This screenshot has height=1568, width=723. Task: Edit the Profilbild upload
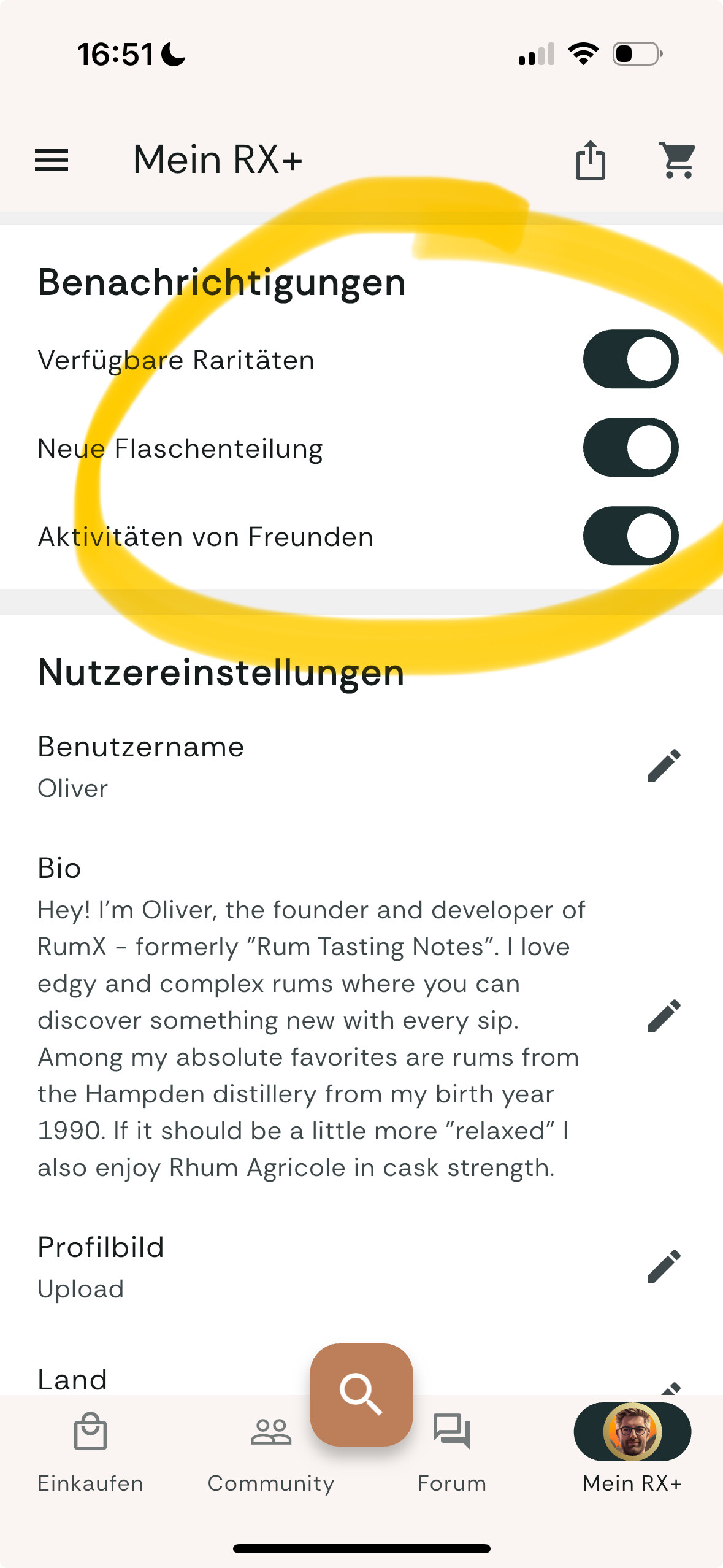(x=664, y=1266)
